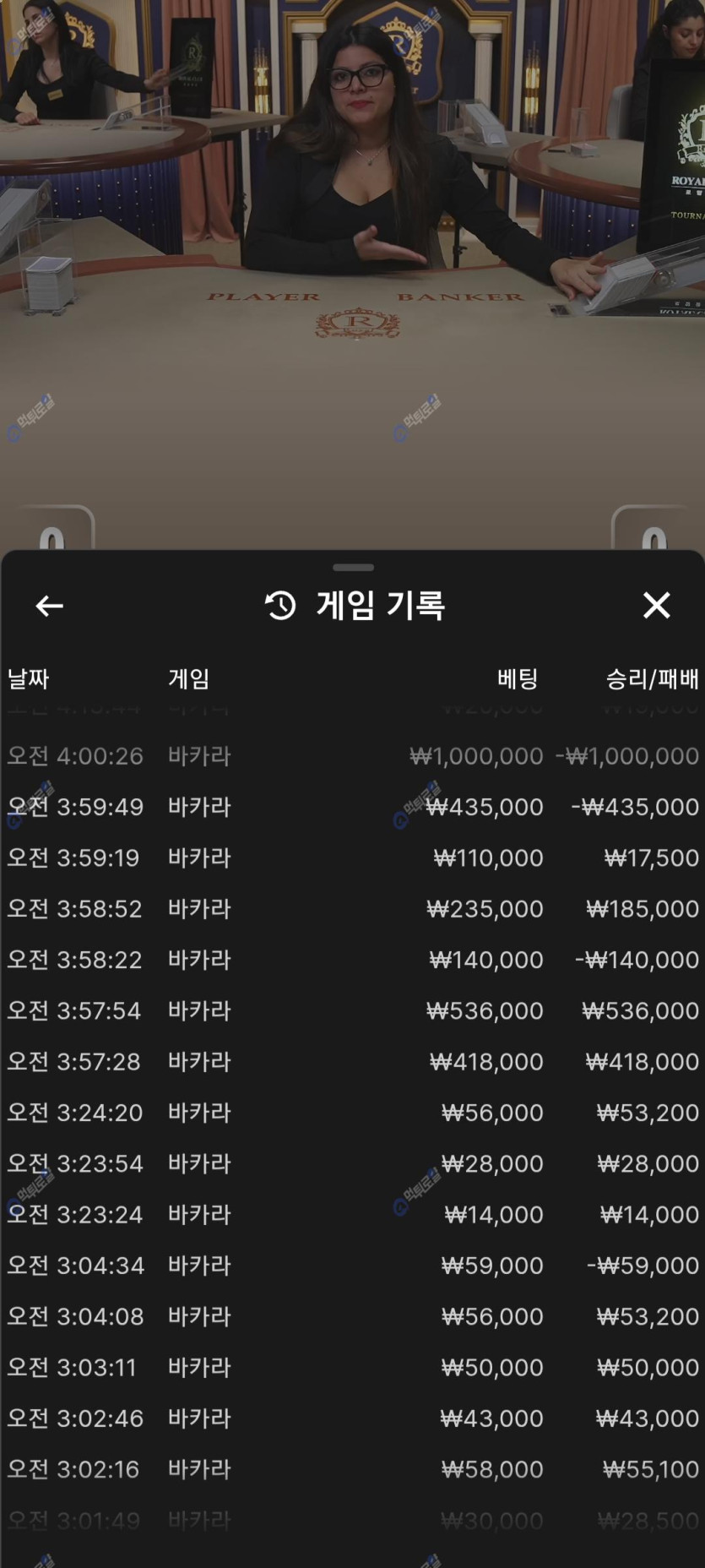View the 3:04:34 round with ₩59,000 loss
705x1568 pixels.
[x=352, y=1266]
